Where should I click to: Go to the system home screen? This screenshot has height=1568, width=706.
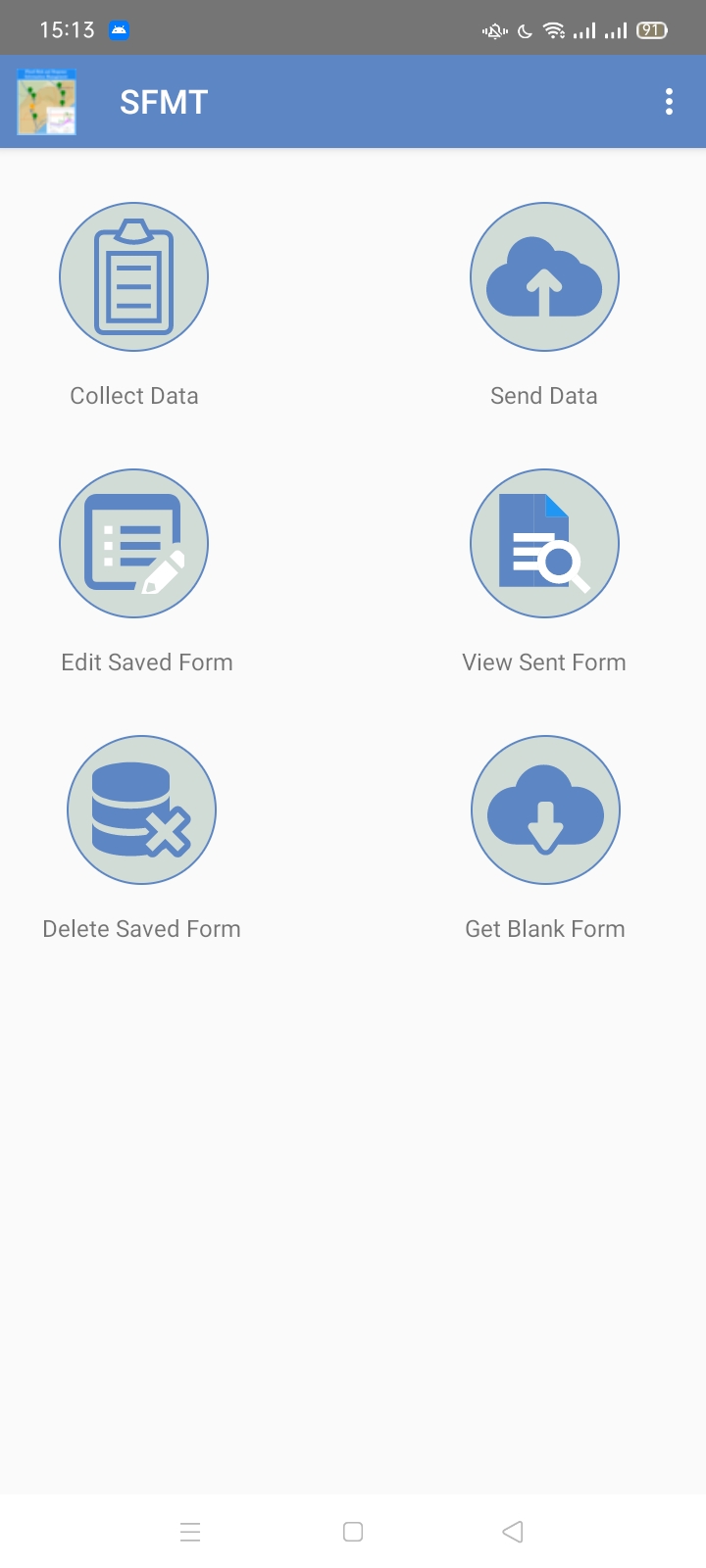[353, 1532]
